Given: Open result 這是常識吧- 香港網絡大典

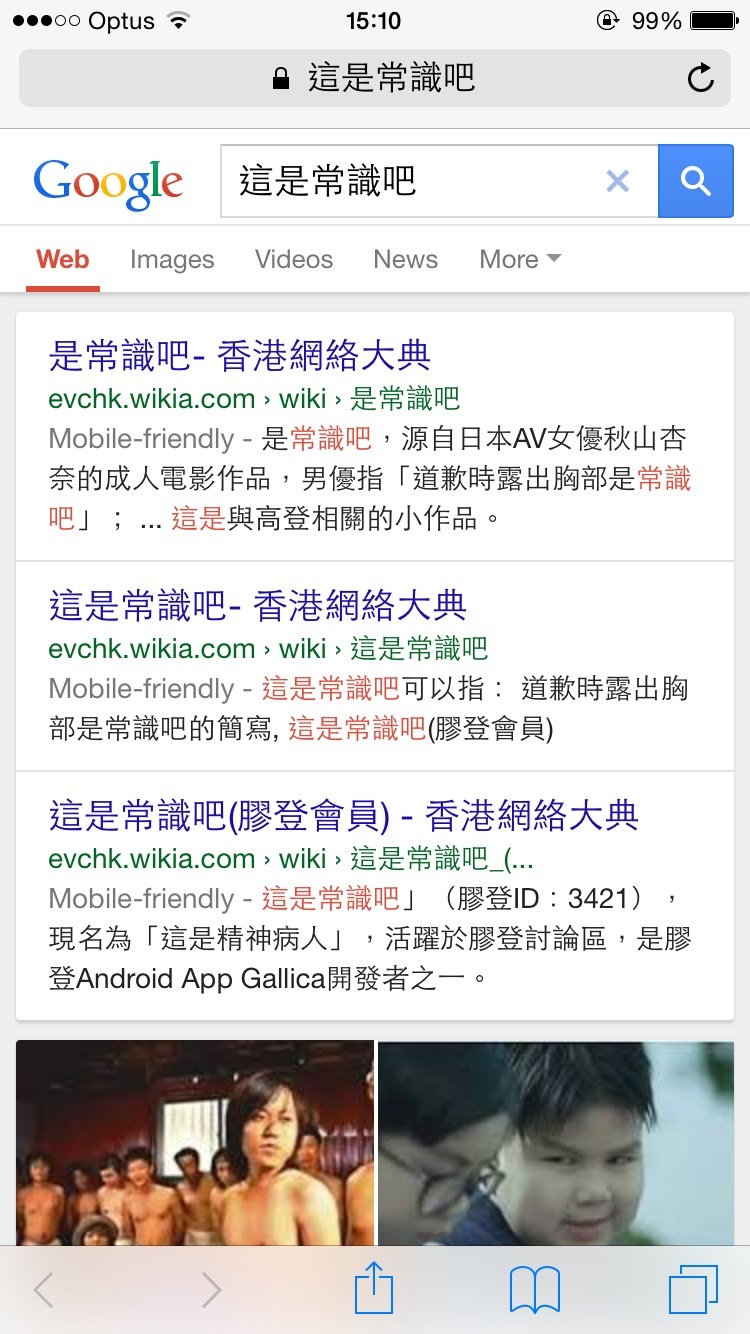Looking at the screenshot, I should (x=258, y=605).
